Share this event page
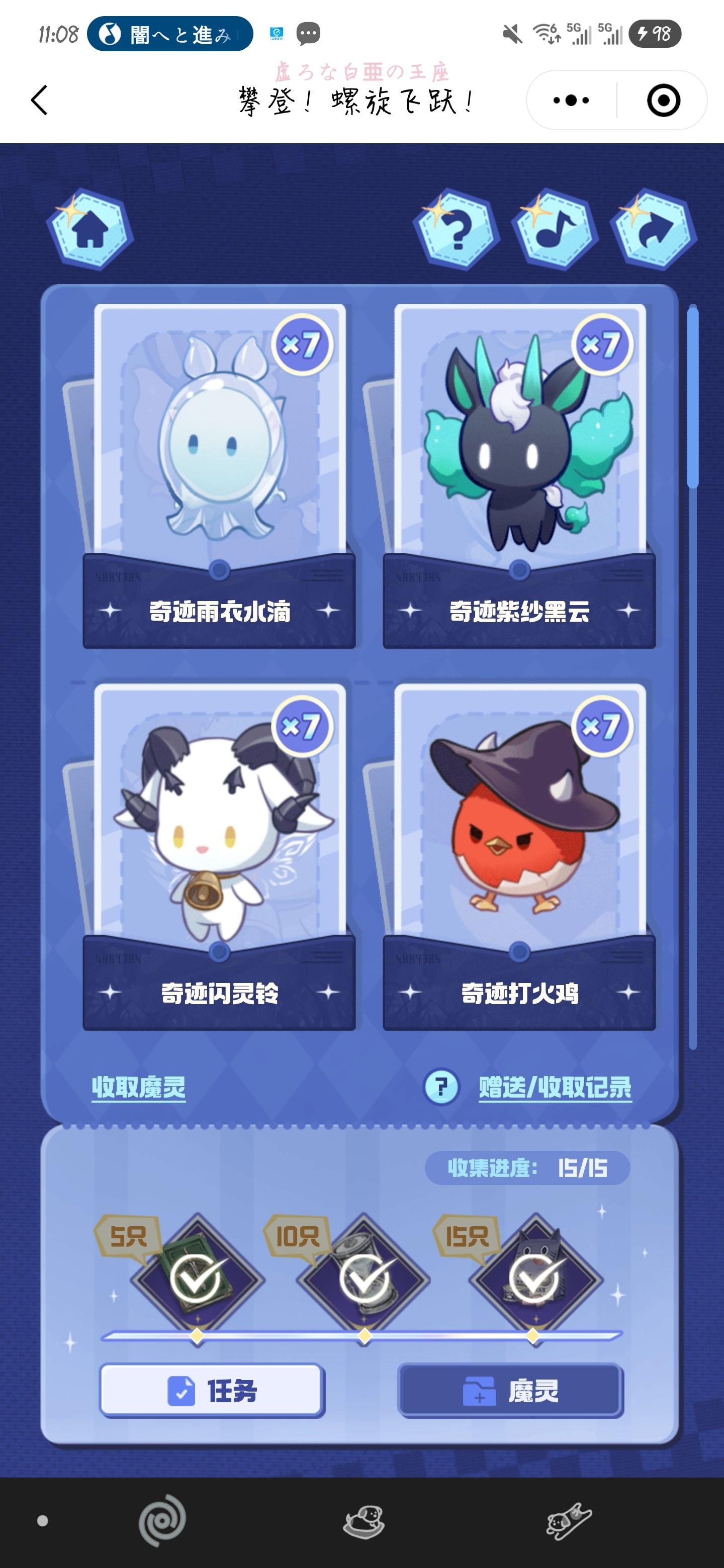Screen dimensions: 724x1568 tap(654, 230)
